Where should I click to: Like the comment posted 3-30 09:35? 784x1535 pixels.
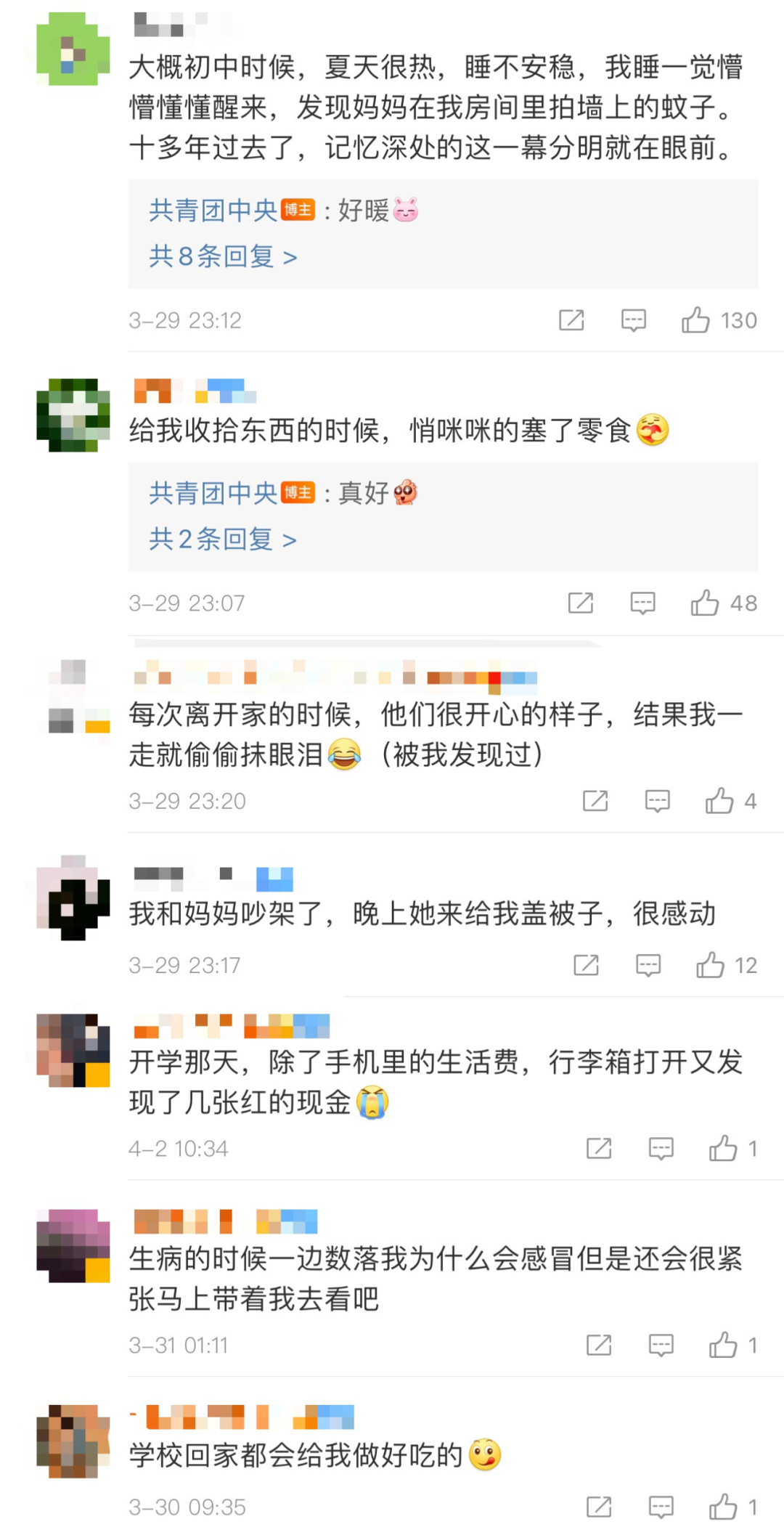723,1507
